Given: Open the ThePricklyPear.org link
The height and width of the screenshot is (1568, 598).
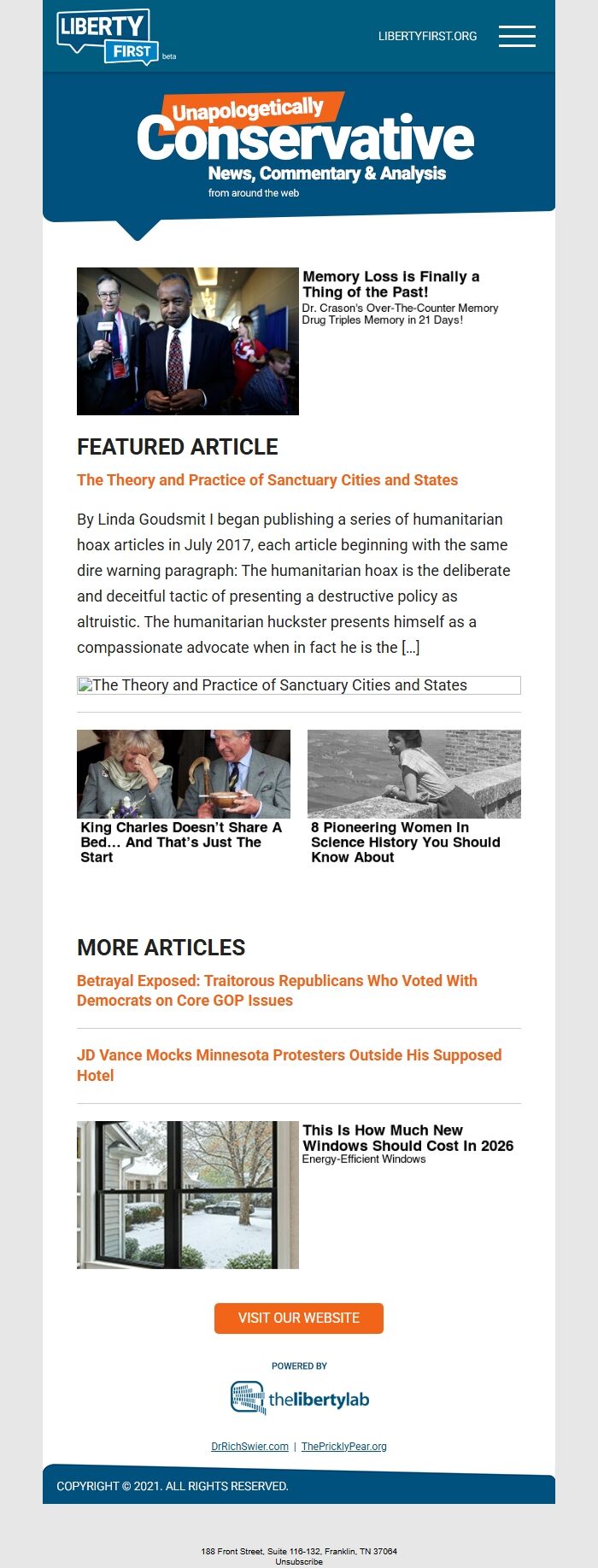Looking at the screenshot, I should (343, 1447).
